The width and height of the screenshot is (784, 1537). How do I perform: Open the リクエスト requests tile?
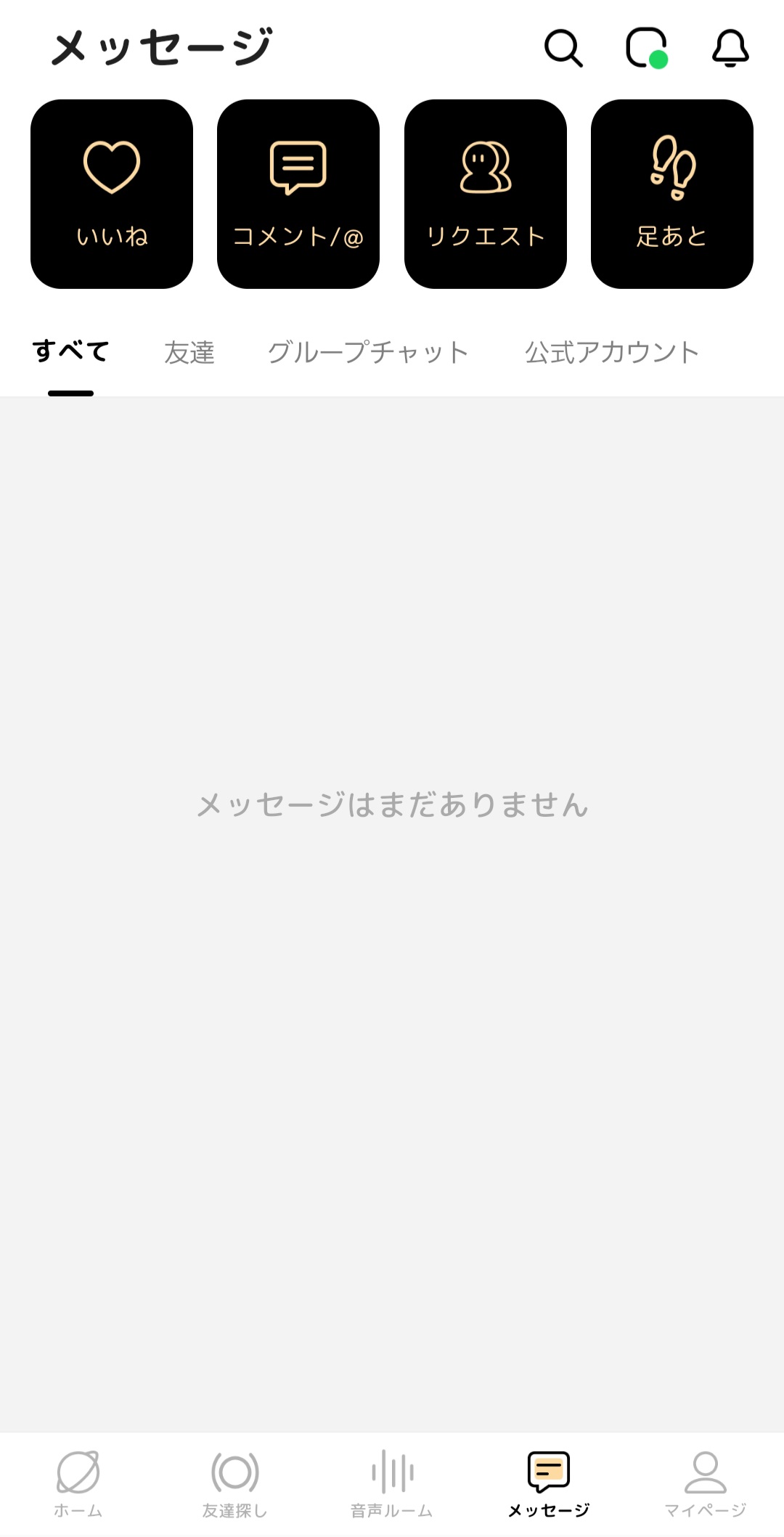click(x=486, y=194)
